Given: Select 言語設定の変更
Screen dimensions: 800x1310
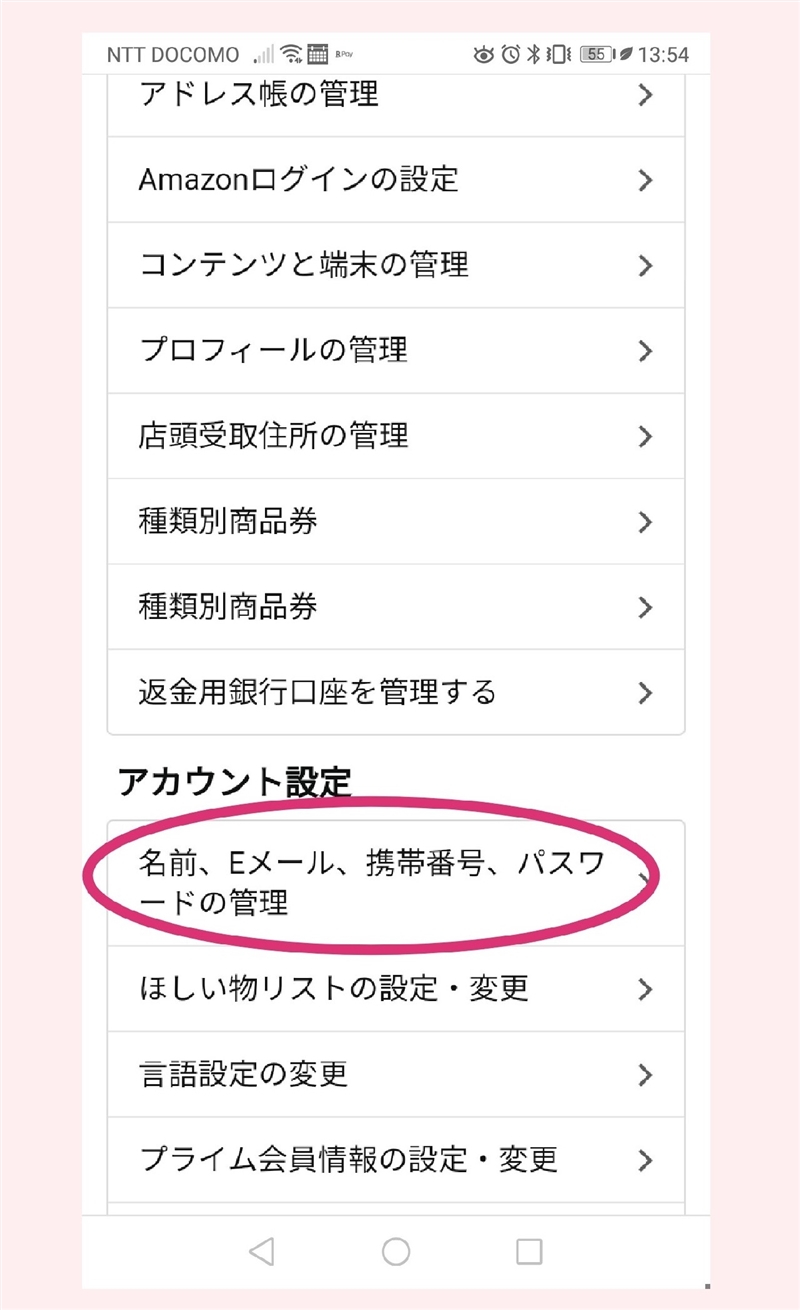Looking at the screenshot, I should [396, 1075].
